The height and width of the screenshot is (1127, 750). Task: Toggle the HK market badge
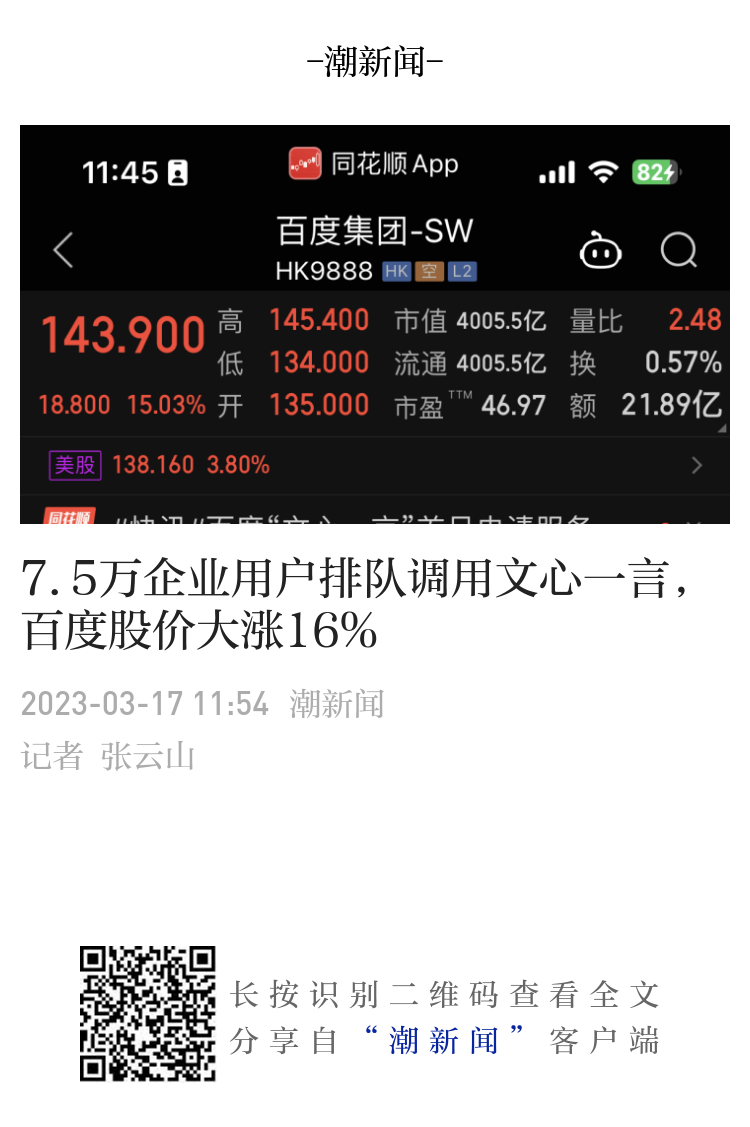tap(399, 271)
